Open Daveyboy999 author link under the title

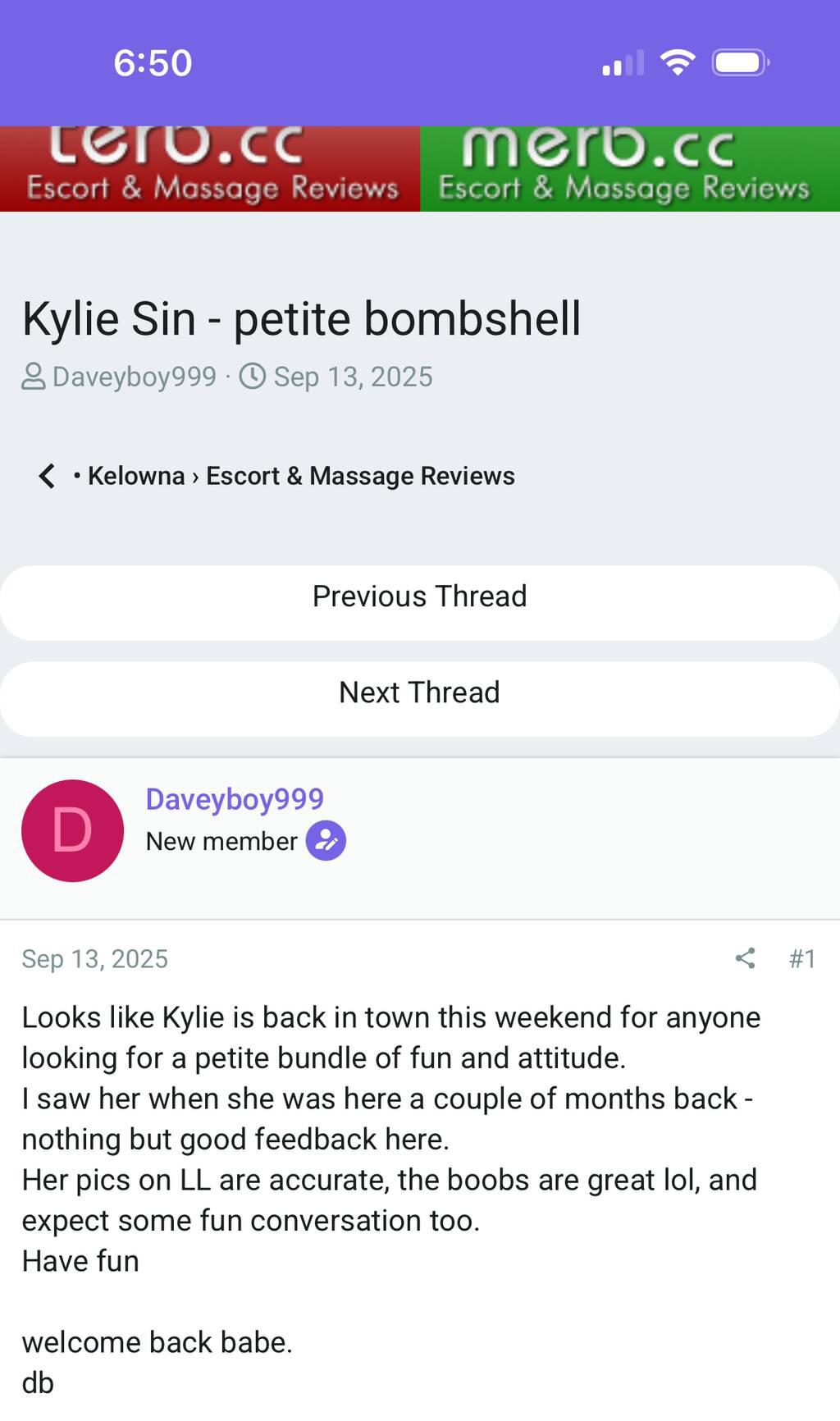134,377
